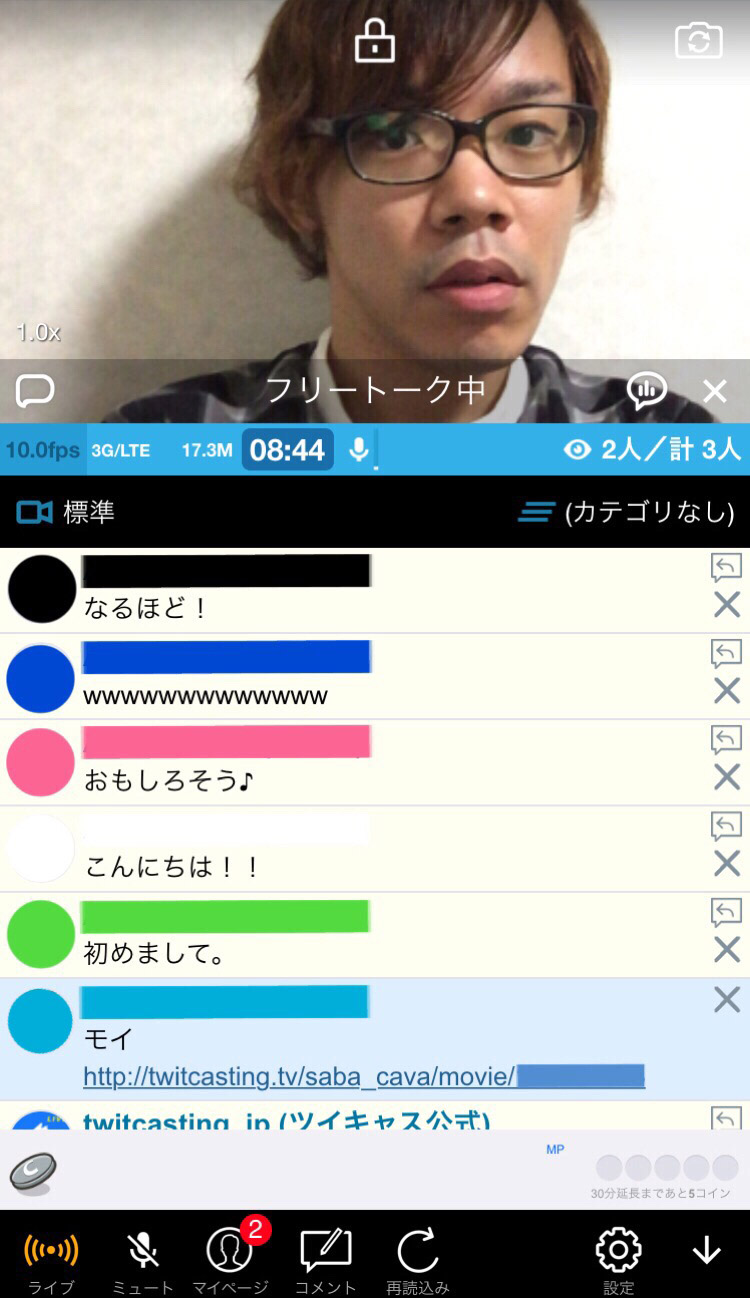Close the フリートーク中 title bar
Image resolution: width=750 pixels, height=1298 pixels.
click(x=715, y=391)
